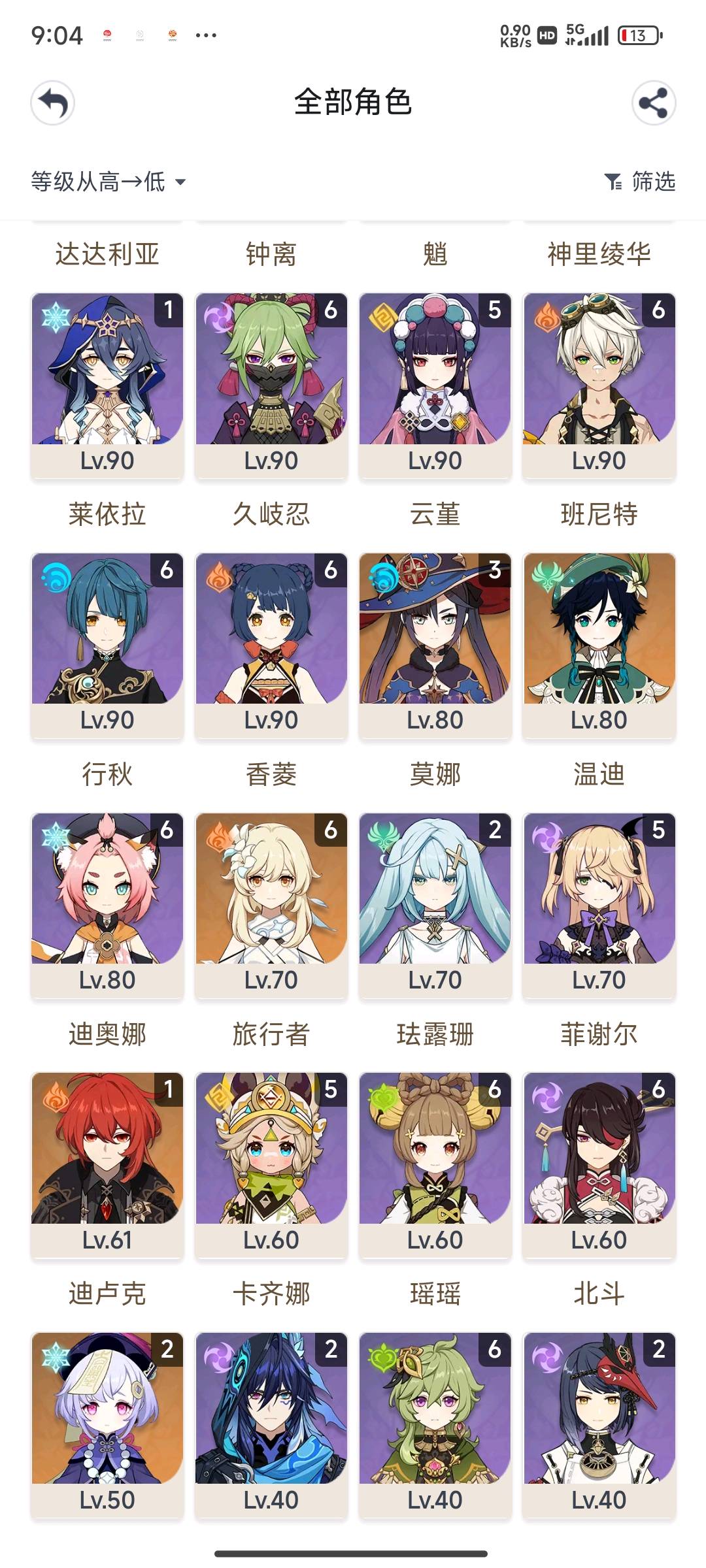Open 莱依拉's character card
The image size is (706, 1568).
pos(107,385)
